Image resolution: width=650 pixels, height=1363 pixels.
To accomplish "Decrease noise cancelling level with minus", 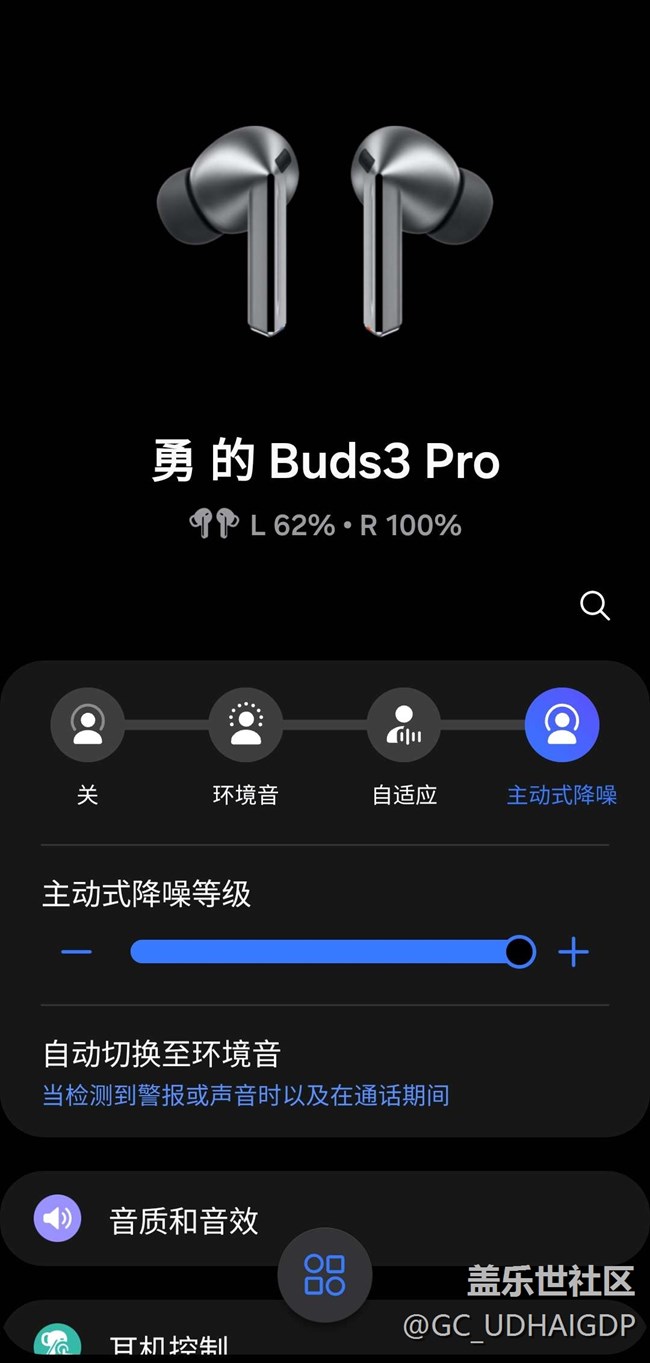I will [x=77, y=952].
